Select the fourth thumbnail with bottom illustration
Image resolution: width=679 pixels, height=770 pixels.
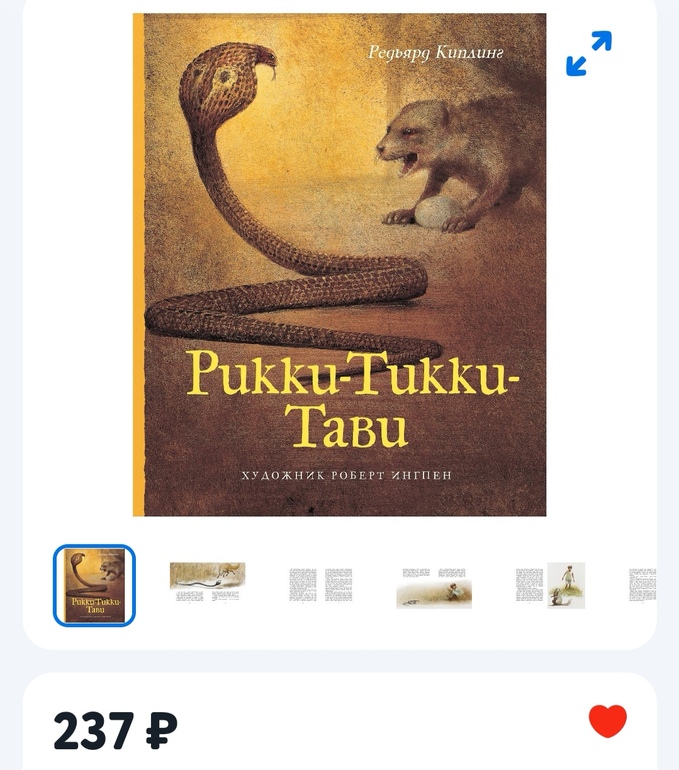[x=434, y=586]
